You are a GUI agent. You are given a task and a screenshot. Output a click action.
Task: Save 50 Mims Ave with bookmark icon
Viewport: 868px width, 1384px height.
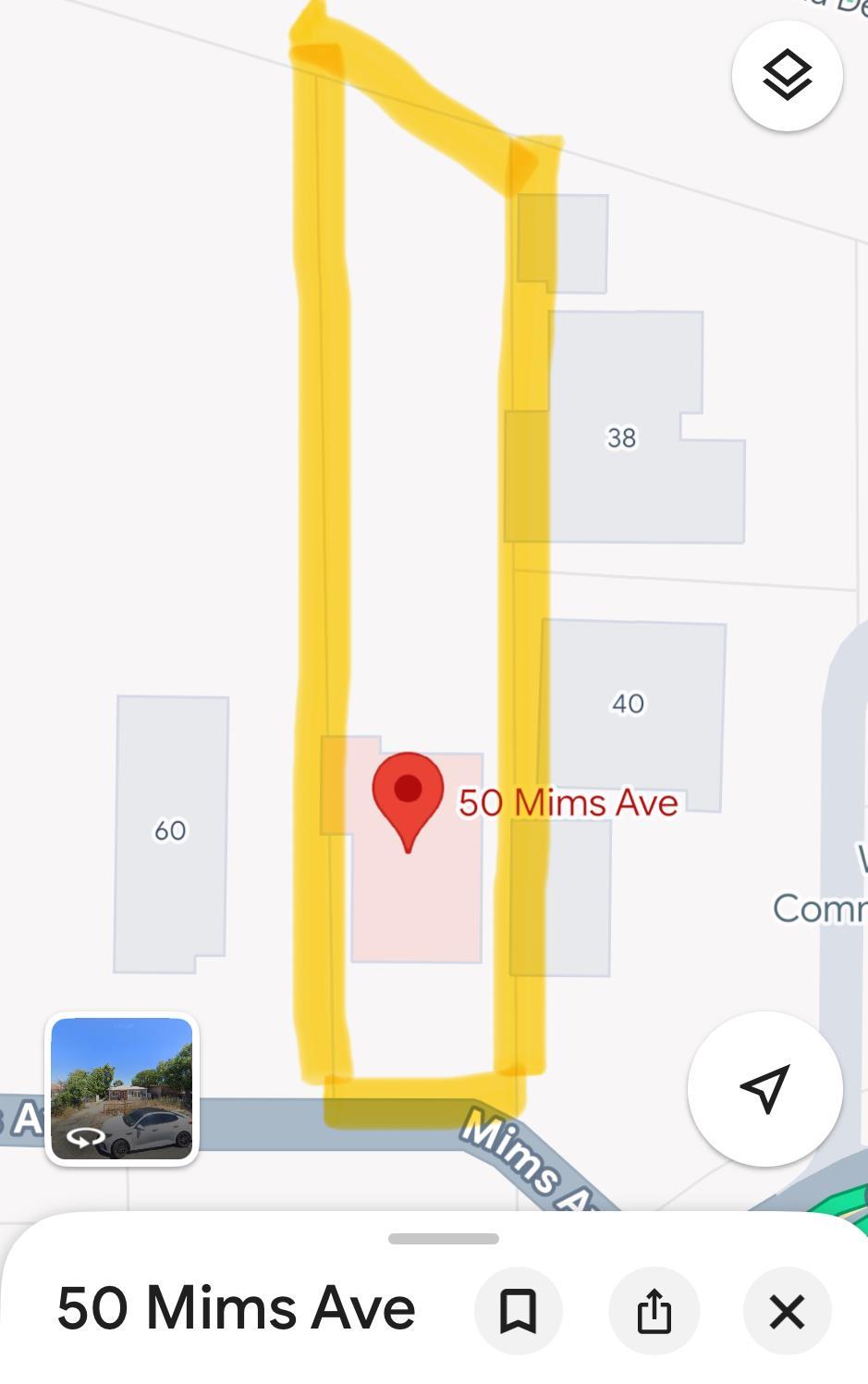pos(518,1311)
